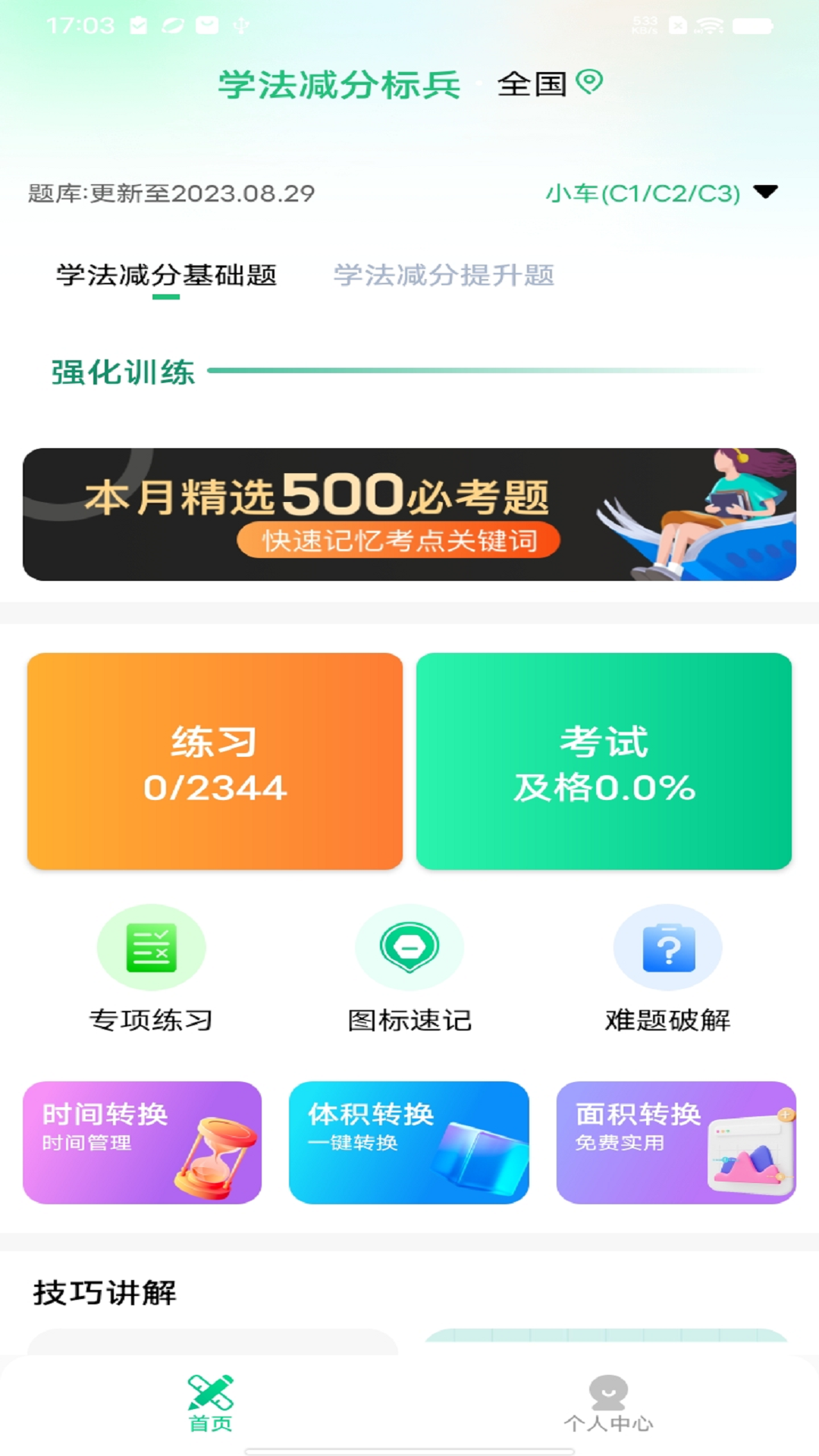Change region by tapping 全国
Viewport: 819px width, 1456px height.
click(533, 85)
